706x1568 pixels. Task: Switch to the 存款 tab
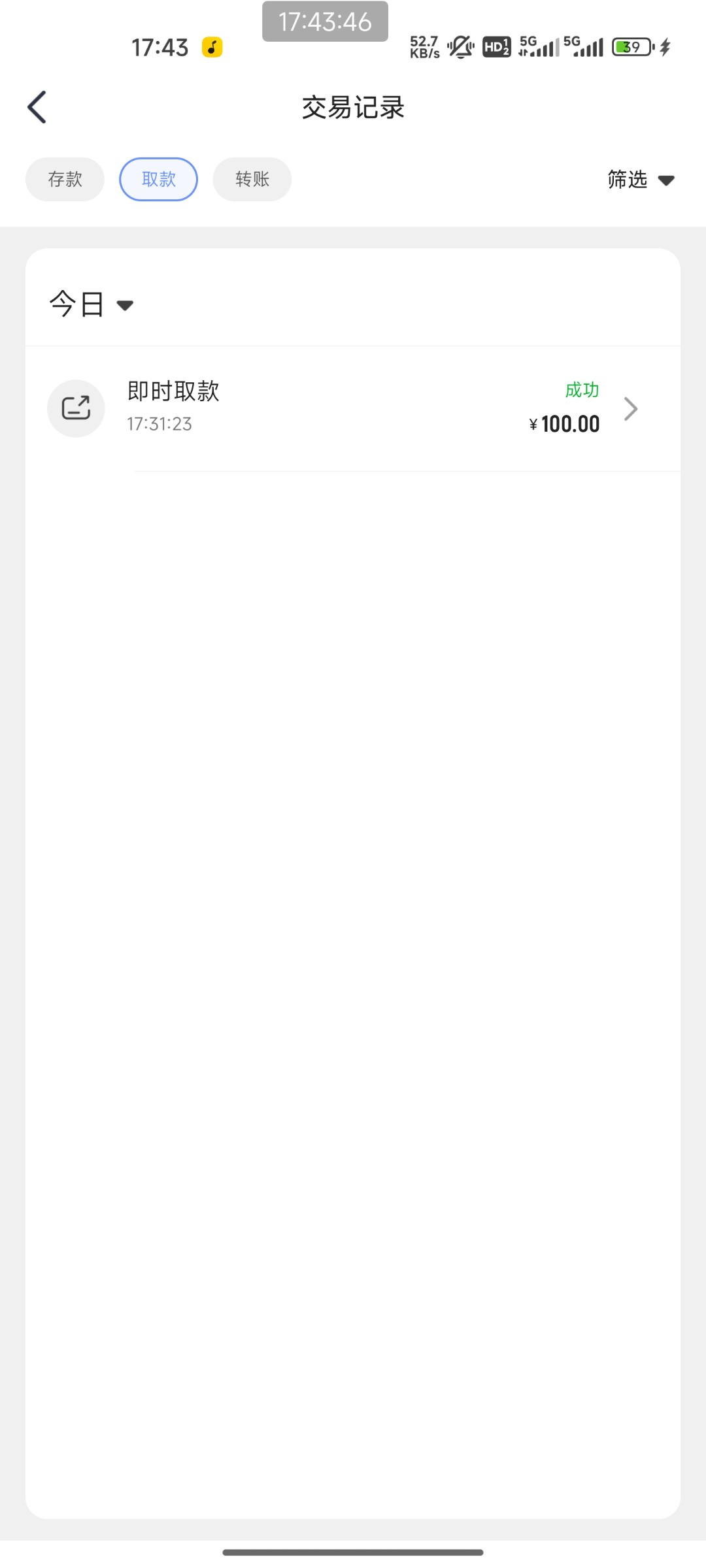coord(64,179)
